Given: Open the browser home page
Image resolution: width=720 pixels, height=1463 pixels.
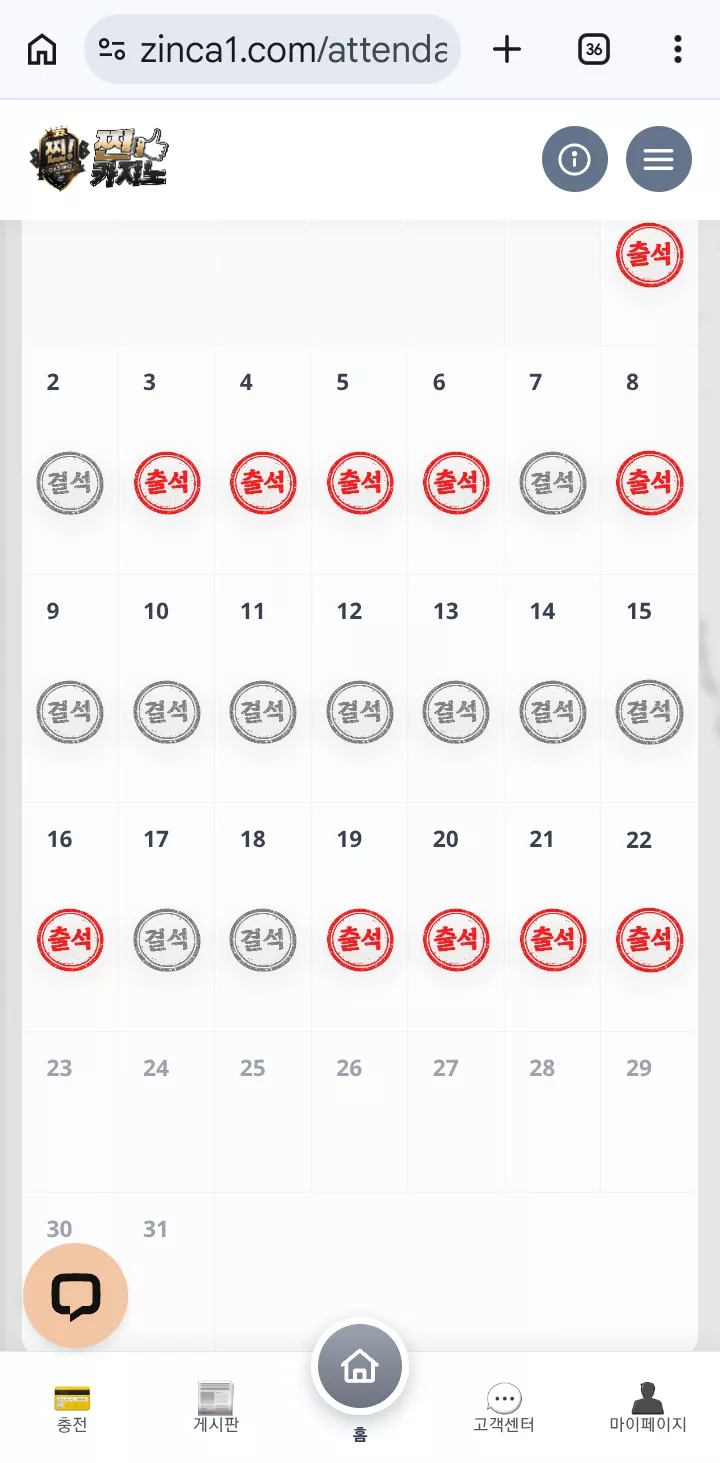Looking at the screenshot, I should [x=42, y=49].
